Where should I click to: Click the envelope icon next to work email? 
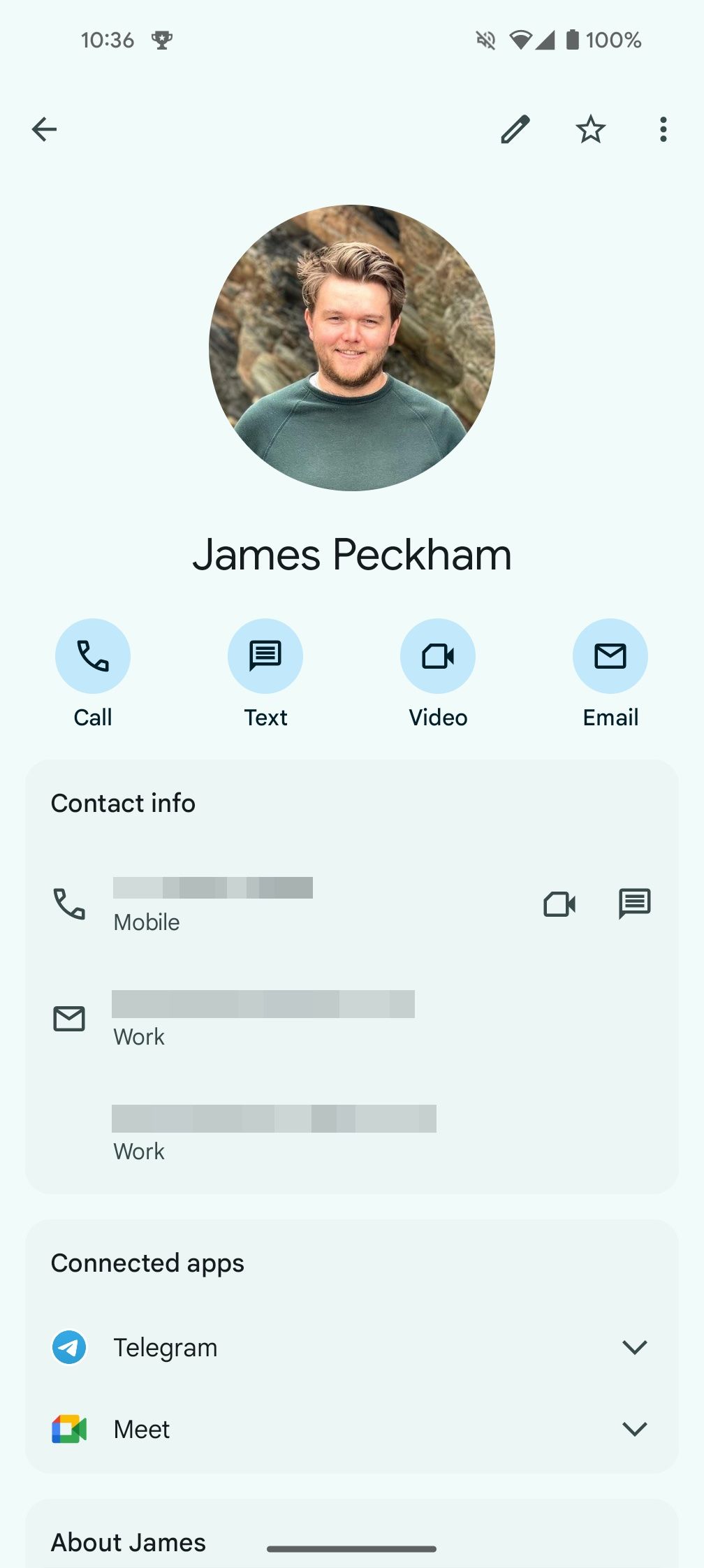[68, 1019]
